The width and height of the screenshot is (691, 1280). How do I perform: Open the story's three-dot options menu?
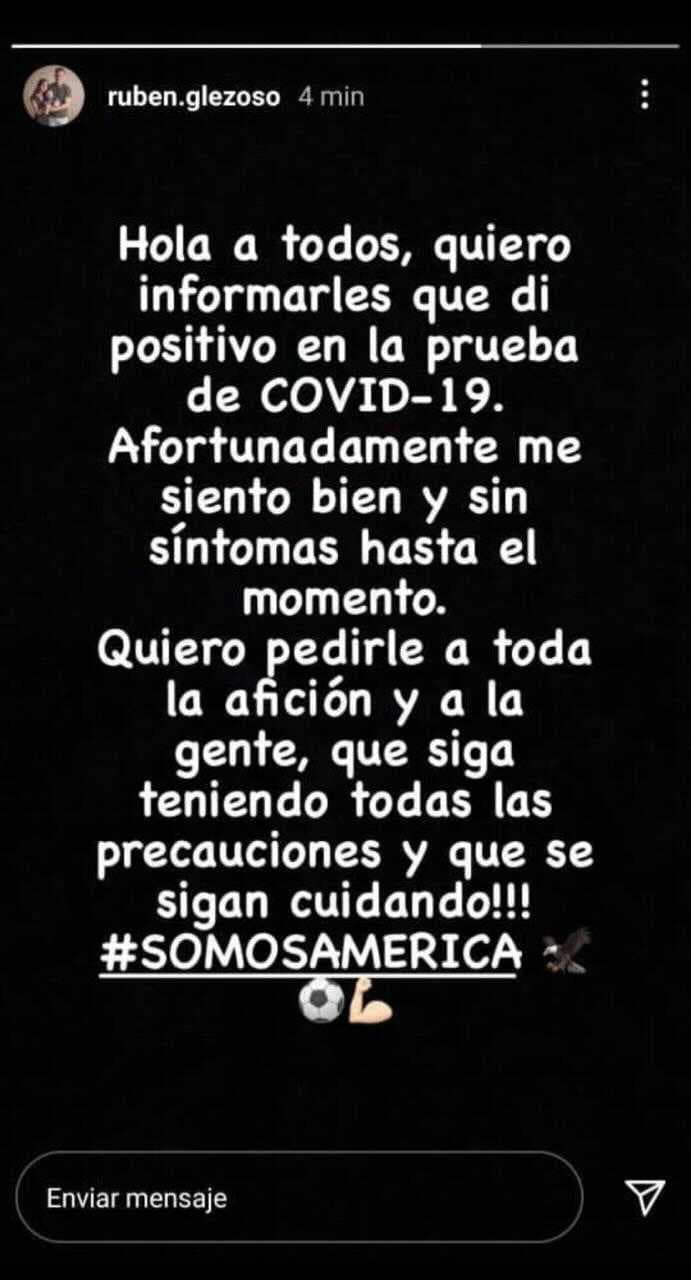tap(645, 95)
